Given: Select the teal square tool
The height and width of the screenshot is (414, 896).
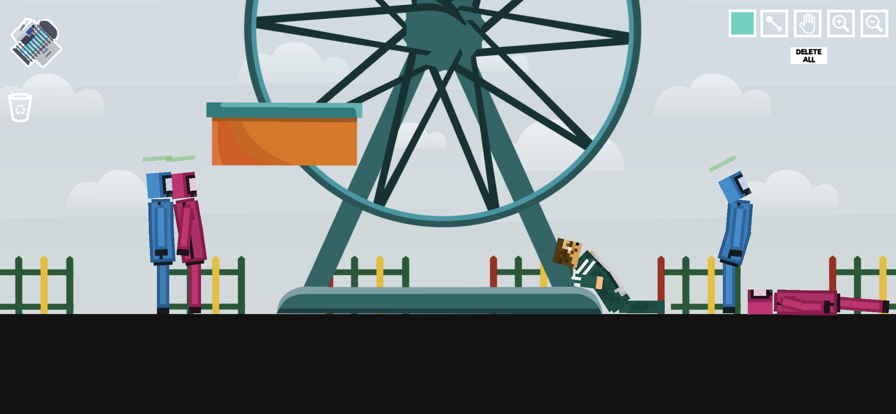Looking at the screenshot, I should 742,24.
